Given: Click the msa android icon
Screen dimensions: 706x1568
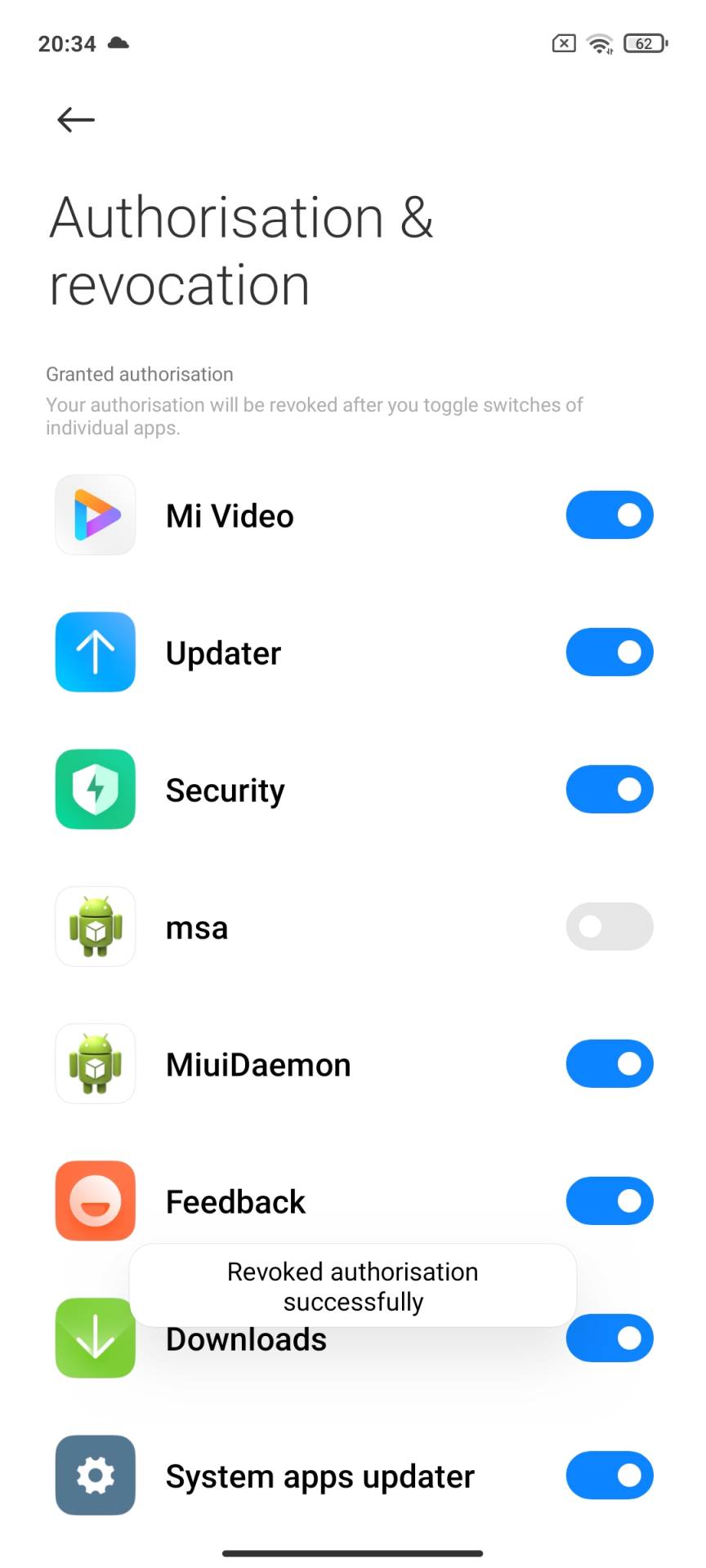Looking at the screenshot, I should [95, 926].
